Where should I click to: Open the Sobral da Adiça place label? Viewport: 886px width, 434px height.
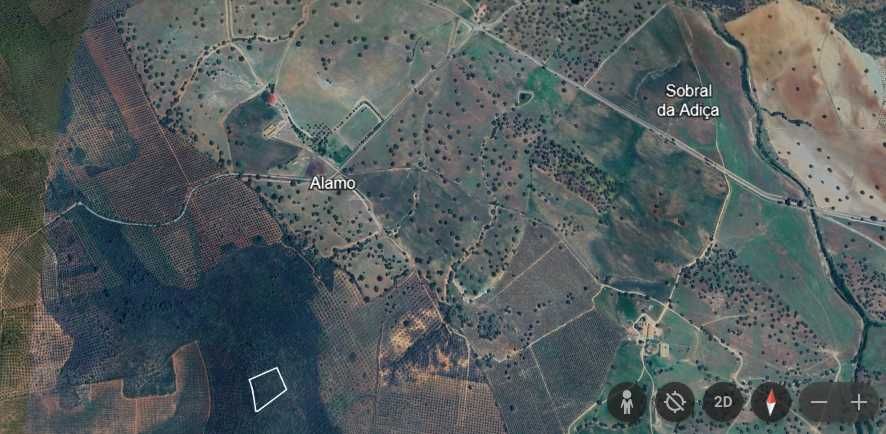tap(690, 100)
